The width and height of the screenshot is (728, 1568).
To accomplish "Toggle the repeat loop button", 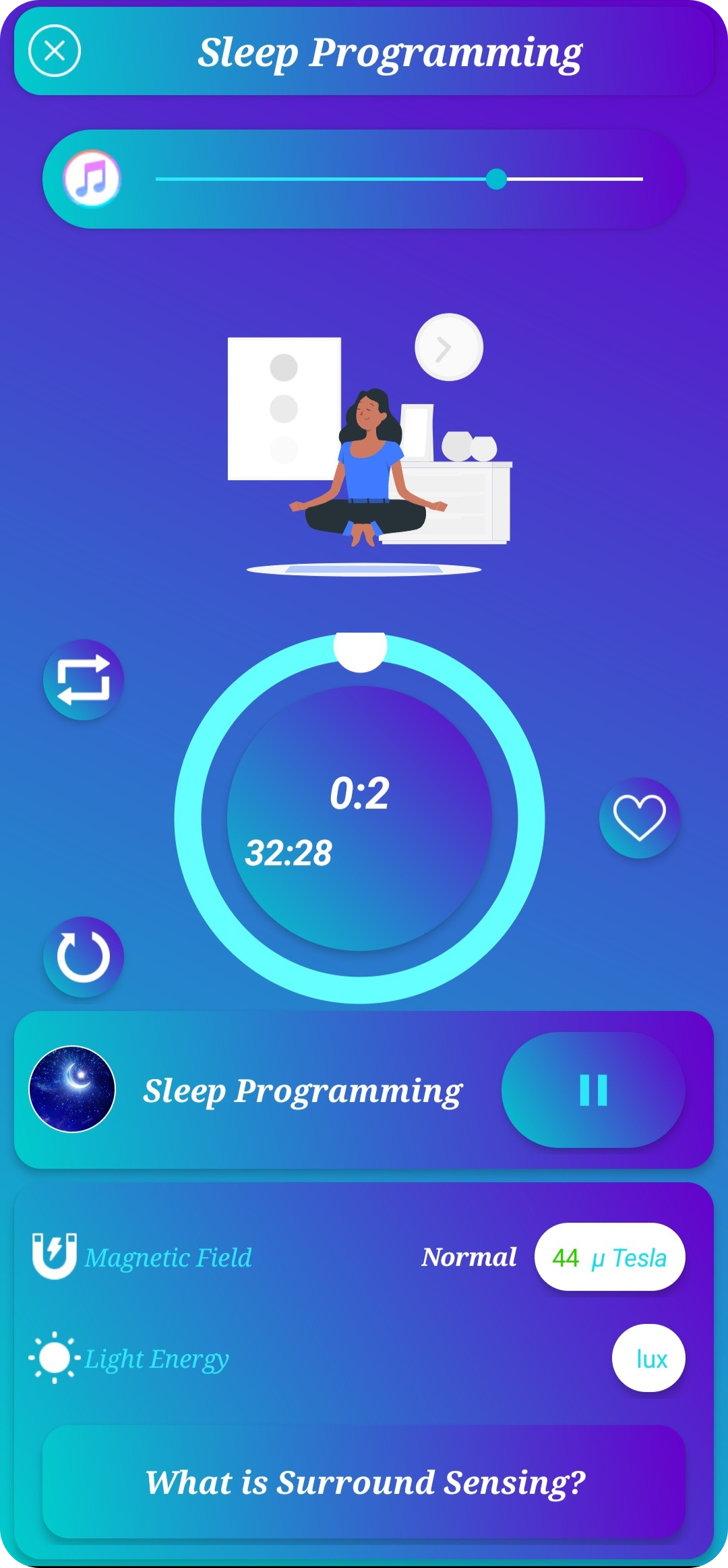I will pyautogui.click(x=84, y=680).
